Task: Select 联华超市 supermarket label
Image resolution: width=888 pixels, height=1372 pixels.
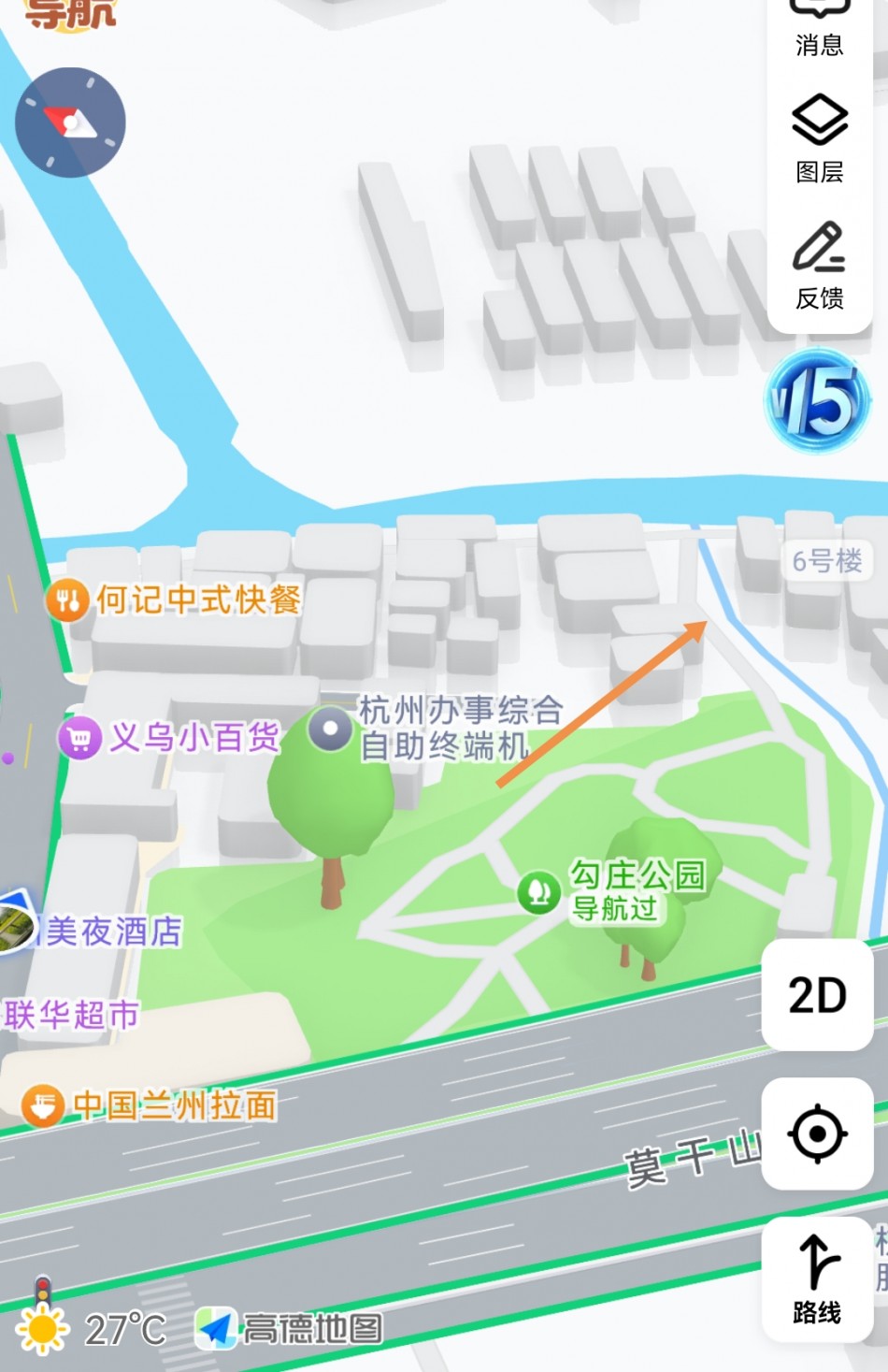Action: click(x=71, y=1015)
